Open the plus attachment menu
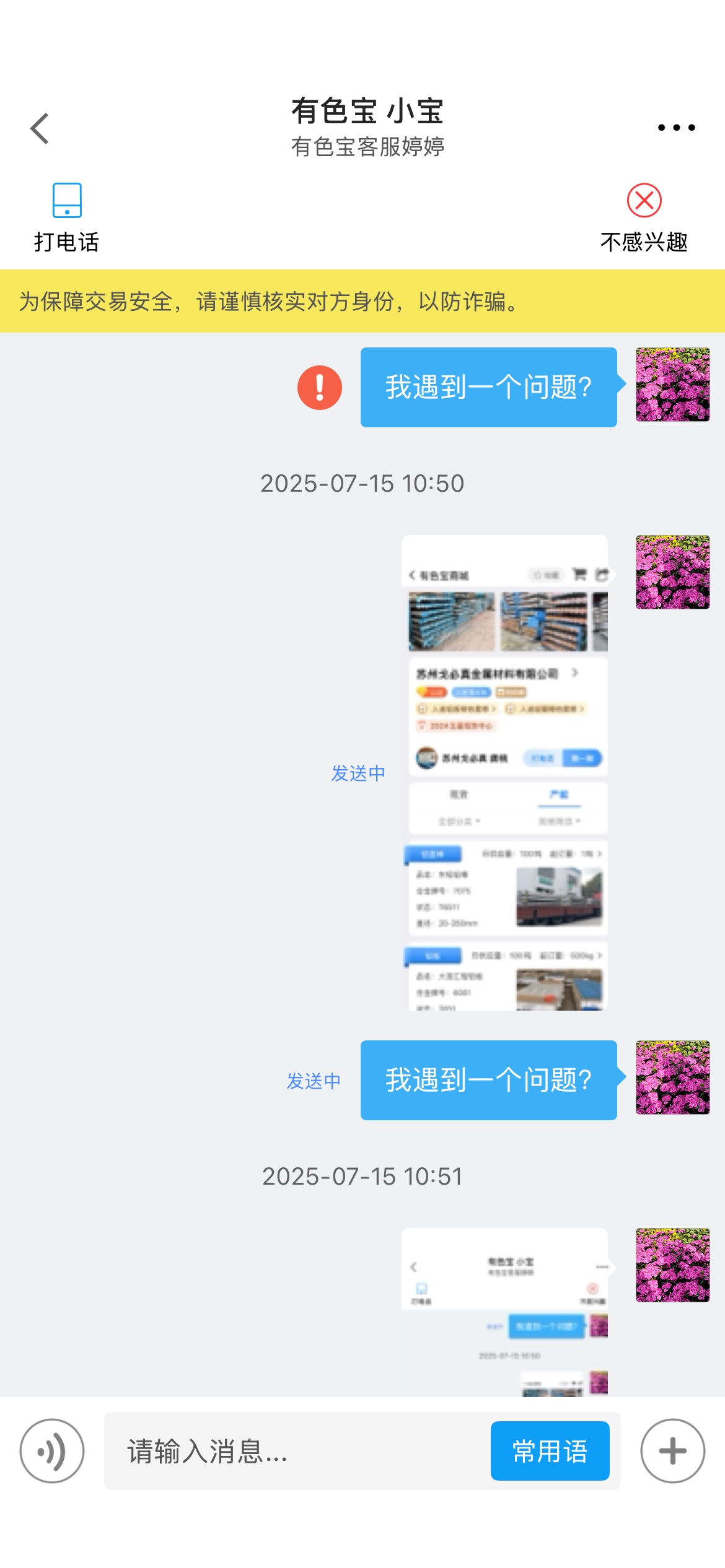 pyautogui.click(x=673, y=1451)
